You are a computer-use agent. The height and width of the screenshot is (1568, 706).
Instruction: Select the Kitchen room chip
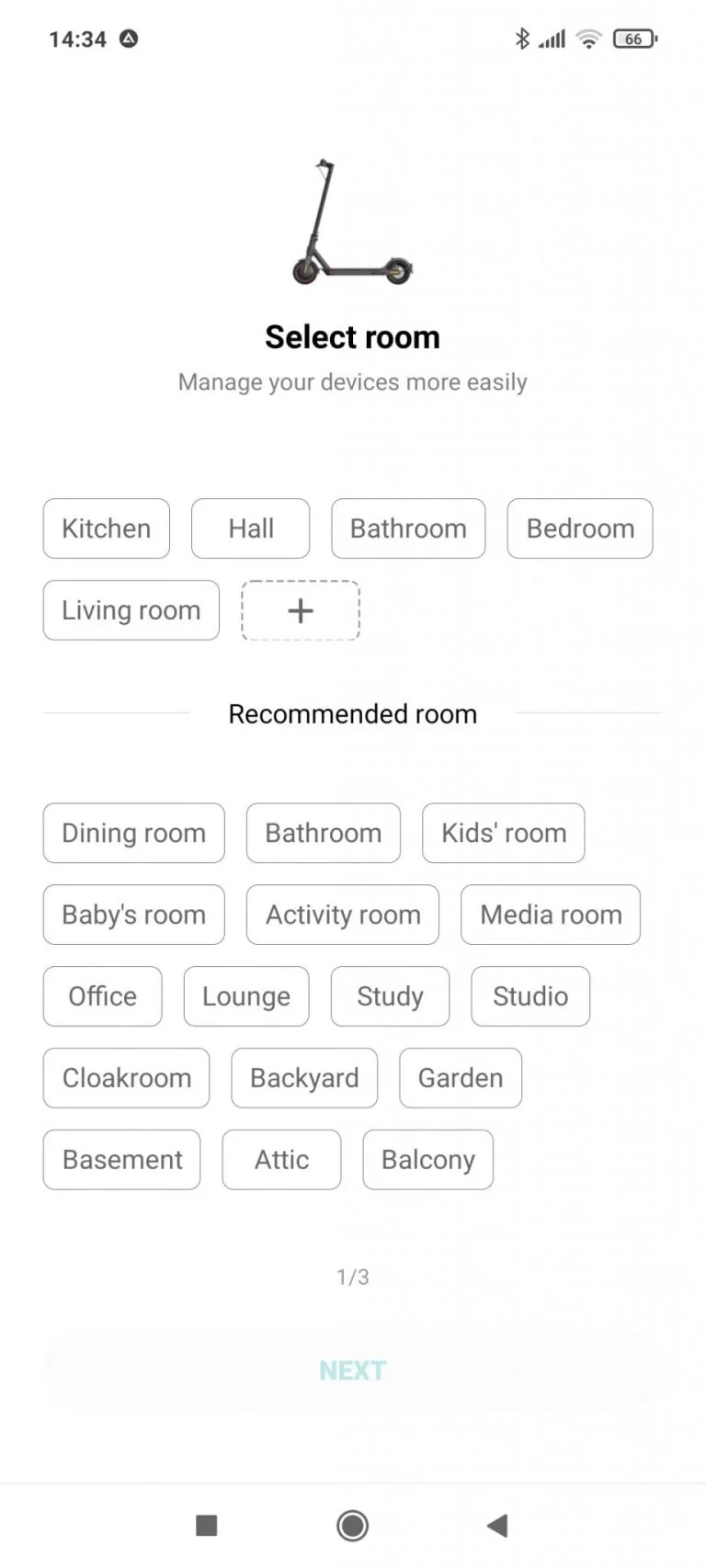tap(106, 528)
